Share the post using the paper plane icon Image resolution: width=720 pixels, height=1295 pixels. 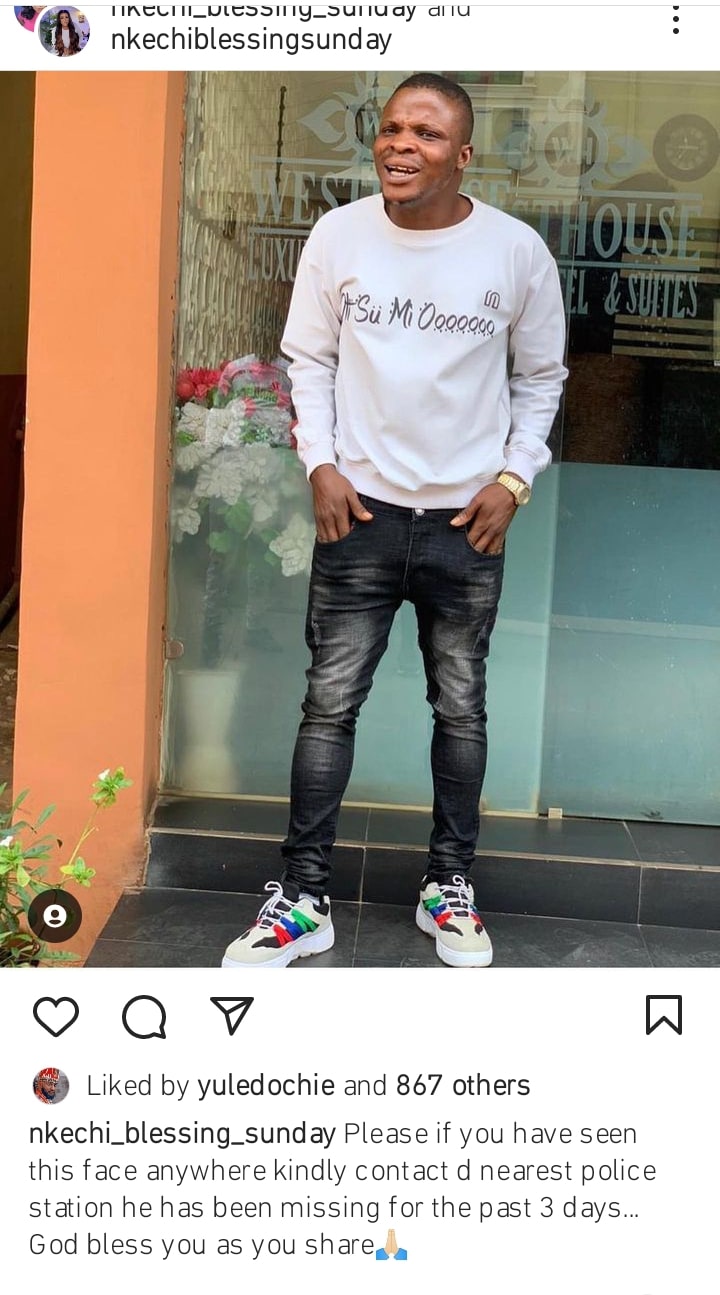point(232,1015)
